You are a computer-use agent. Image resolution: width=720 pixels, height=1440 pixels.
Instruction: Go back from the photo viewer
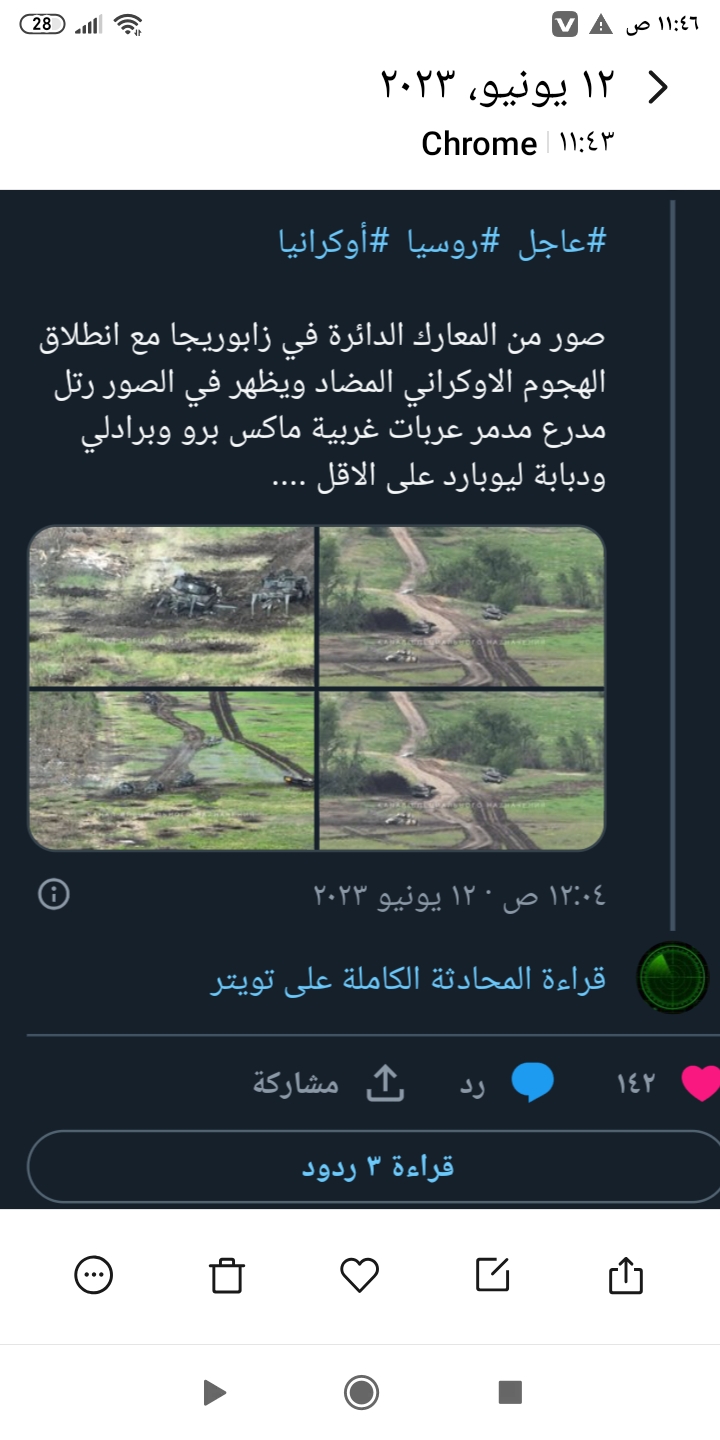[x=657, y=88]
